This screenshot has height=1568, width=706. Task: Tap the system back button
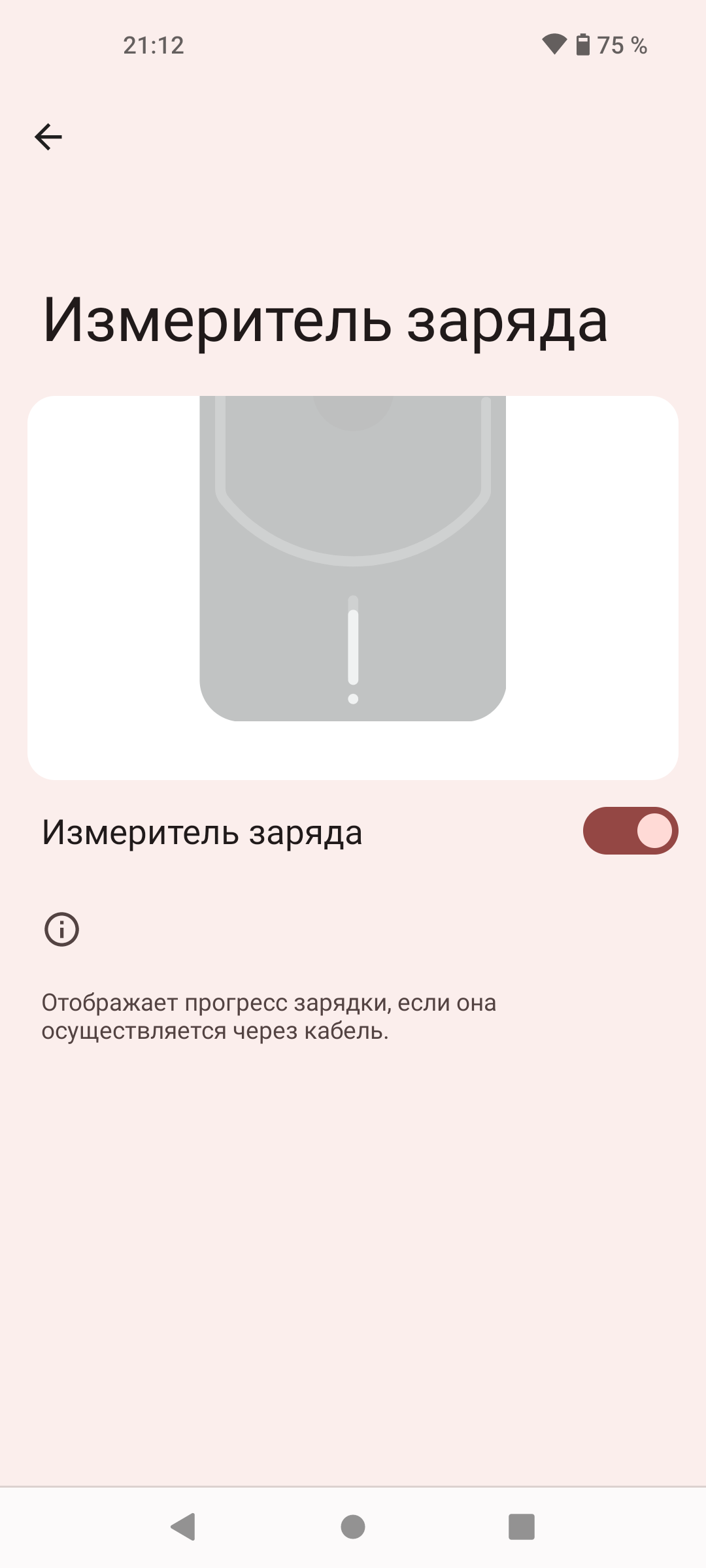click(x=184, y=1527)
